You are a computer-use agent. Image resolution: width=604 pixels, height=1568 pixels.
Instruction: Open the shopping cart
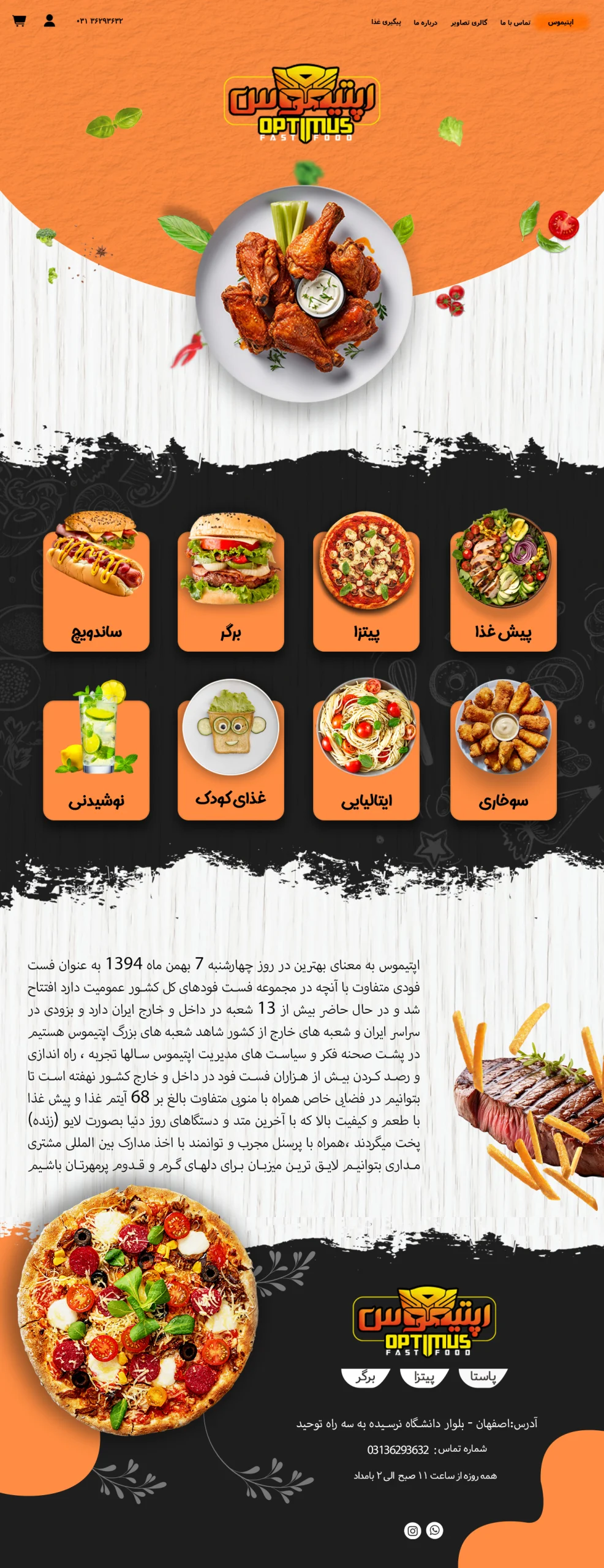click(x=19, y=21)
